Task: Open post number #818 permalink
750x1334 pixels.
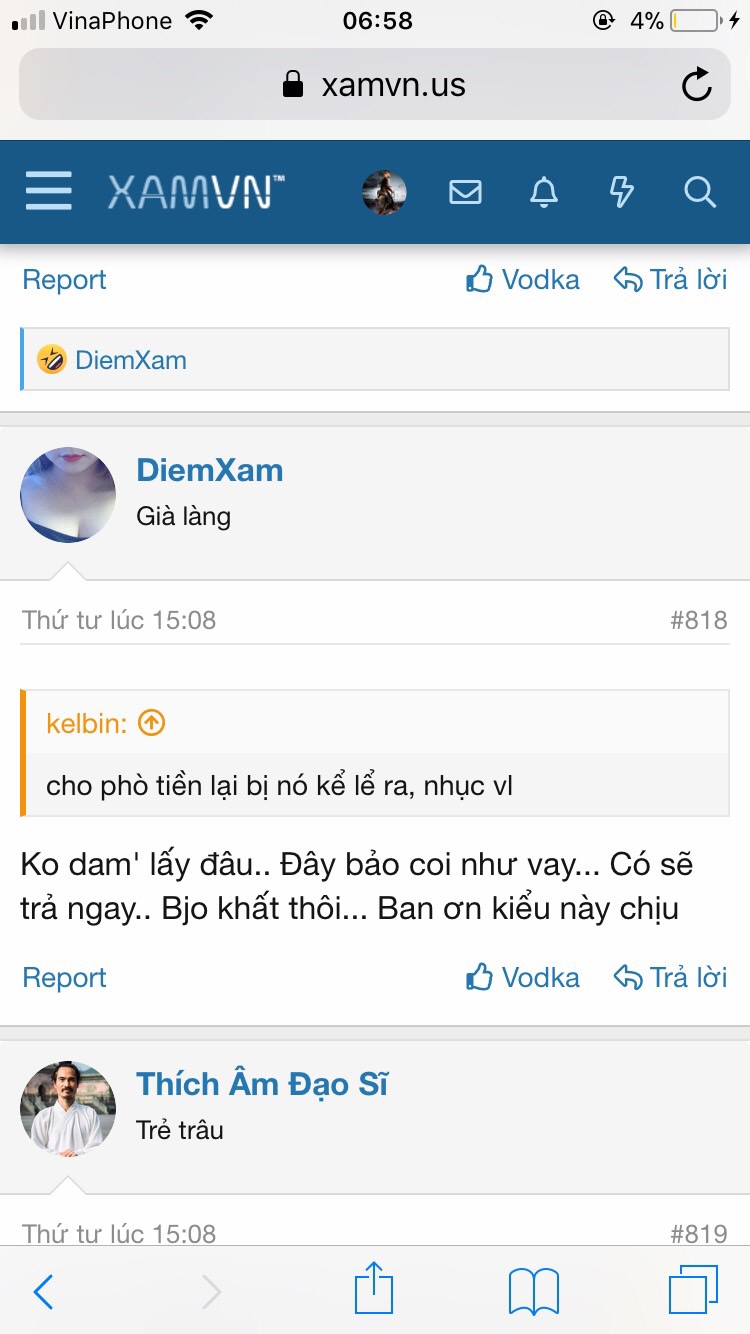Action: 698,620
